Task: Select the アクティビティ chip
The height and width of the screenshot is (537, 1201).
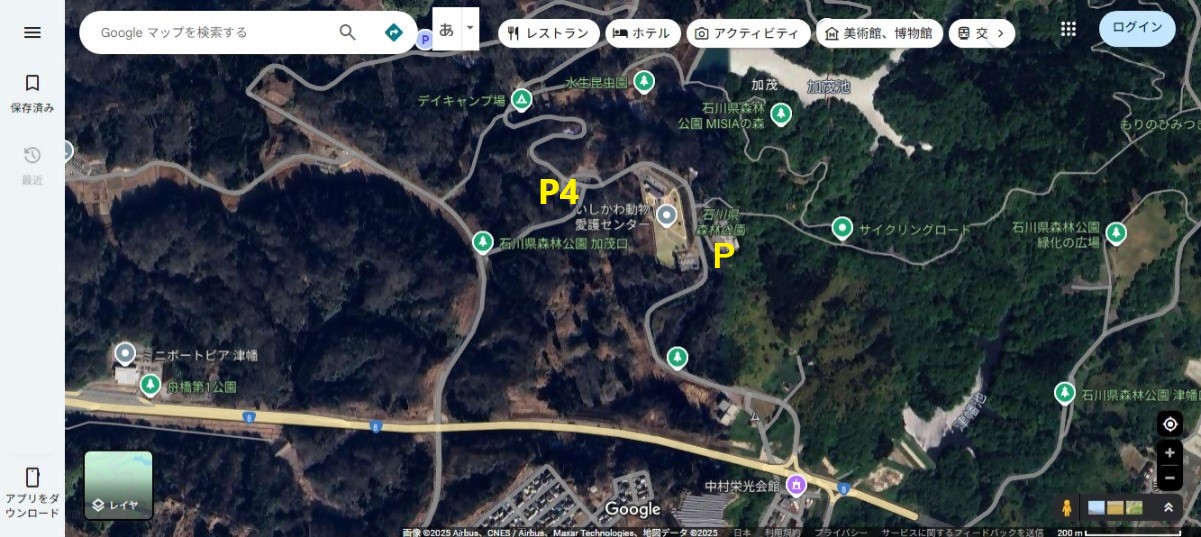Action: click(x=748, y=33)
